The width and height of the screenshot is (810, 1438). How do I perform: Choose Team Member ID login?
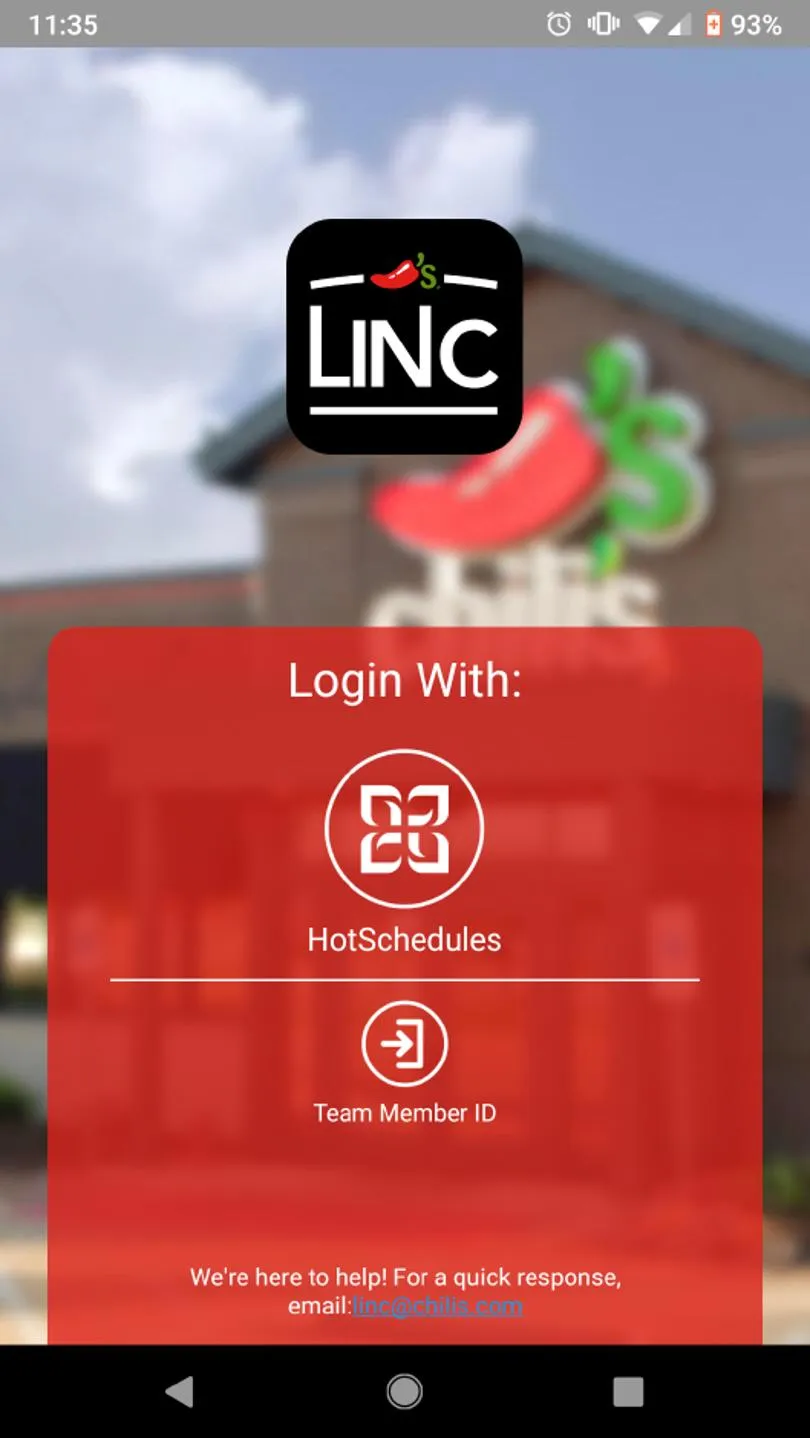coord(404,1045)
